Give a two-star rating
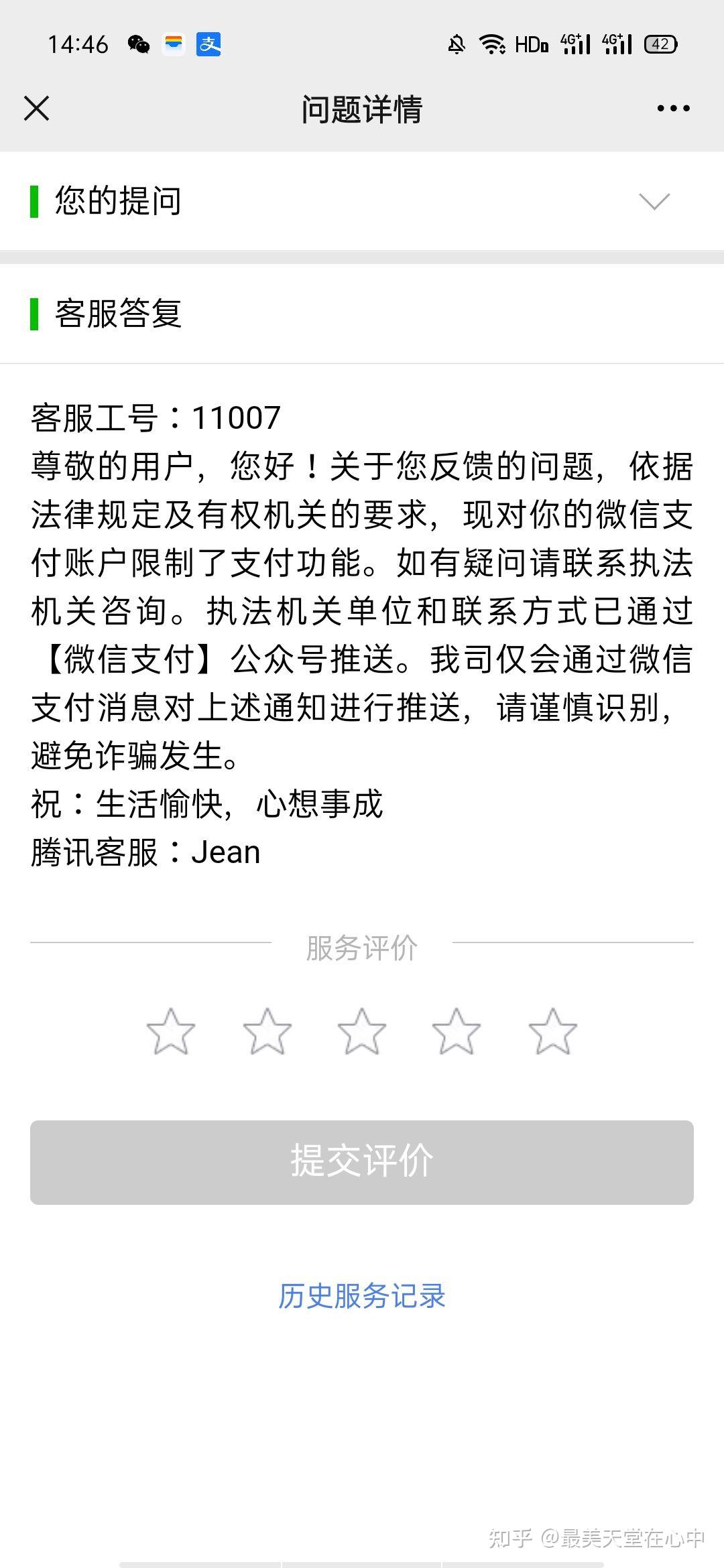Viewport: 724px width, 1568px height. (x=267, y=1031)
